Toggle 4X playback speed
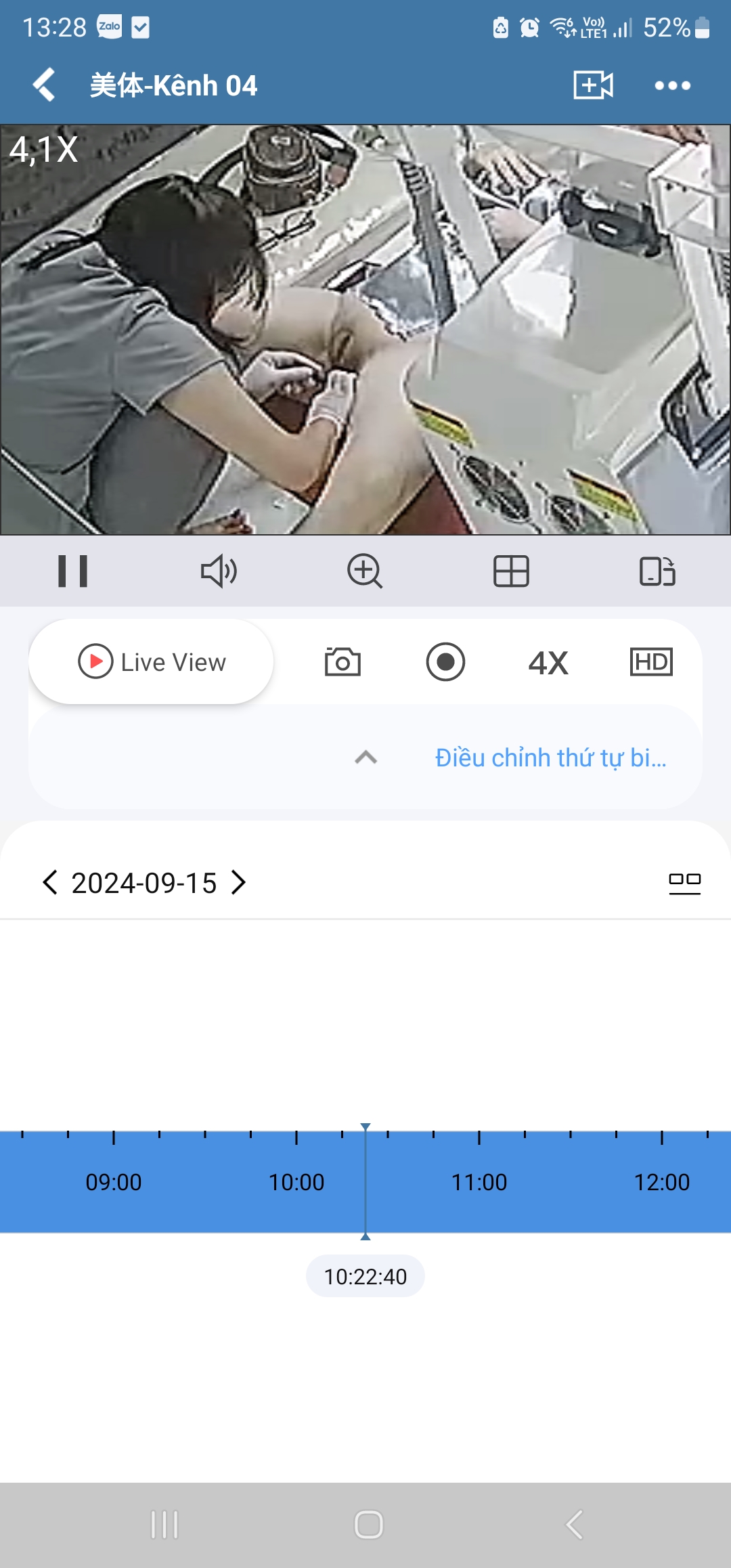Image resolution: width=731 pixels, height=1568 pixels. tap(548, 661)
